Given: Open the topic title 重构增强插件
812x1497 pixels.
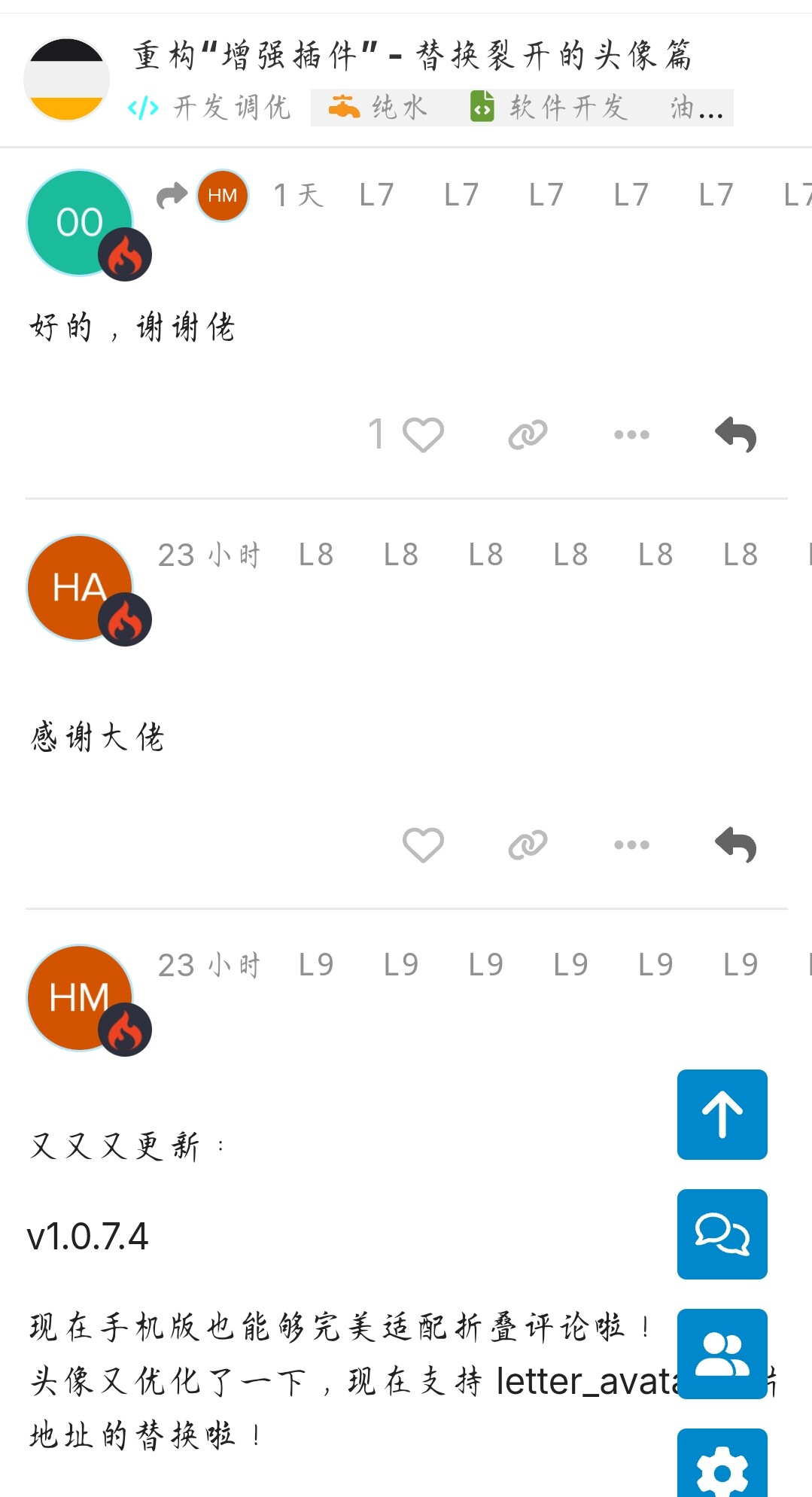Looking at the screenshot, I should pyautogui.click(x=412, y=56).
